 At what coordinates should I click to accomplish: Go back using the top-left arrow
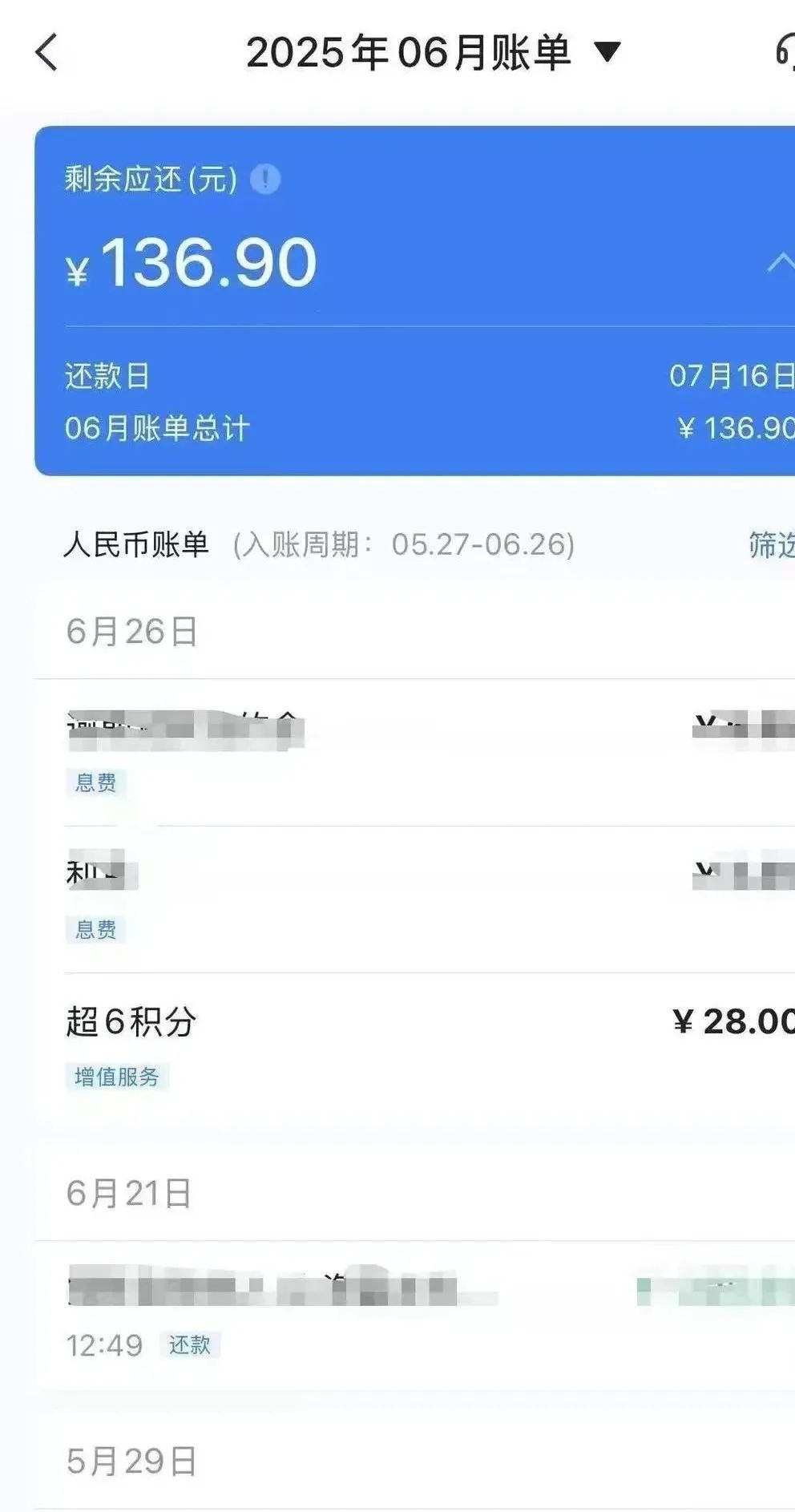(x=47, y=53)
